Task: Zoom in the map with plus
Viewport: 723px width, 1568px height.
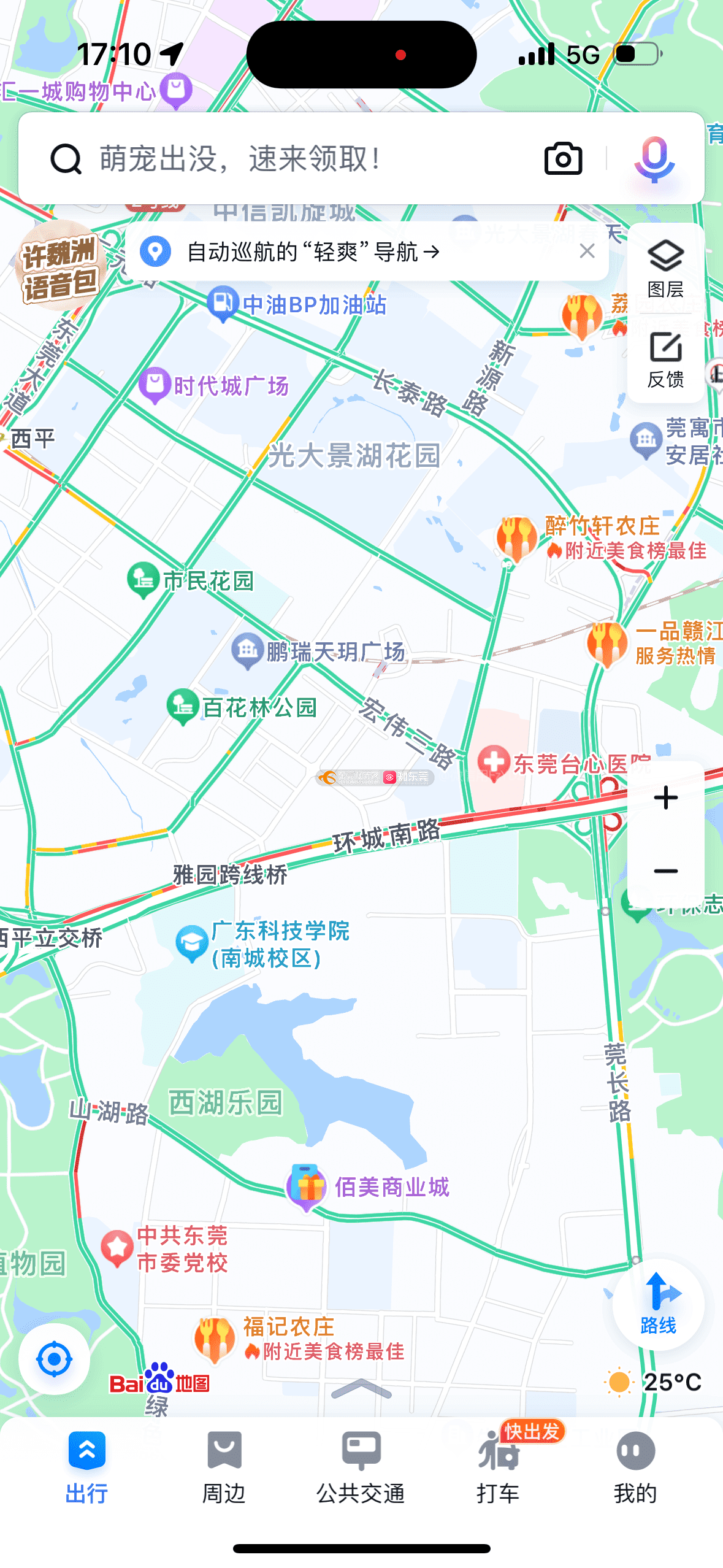Action: click(x=665, y=797)
